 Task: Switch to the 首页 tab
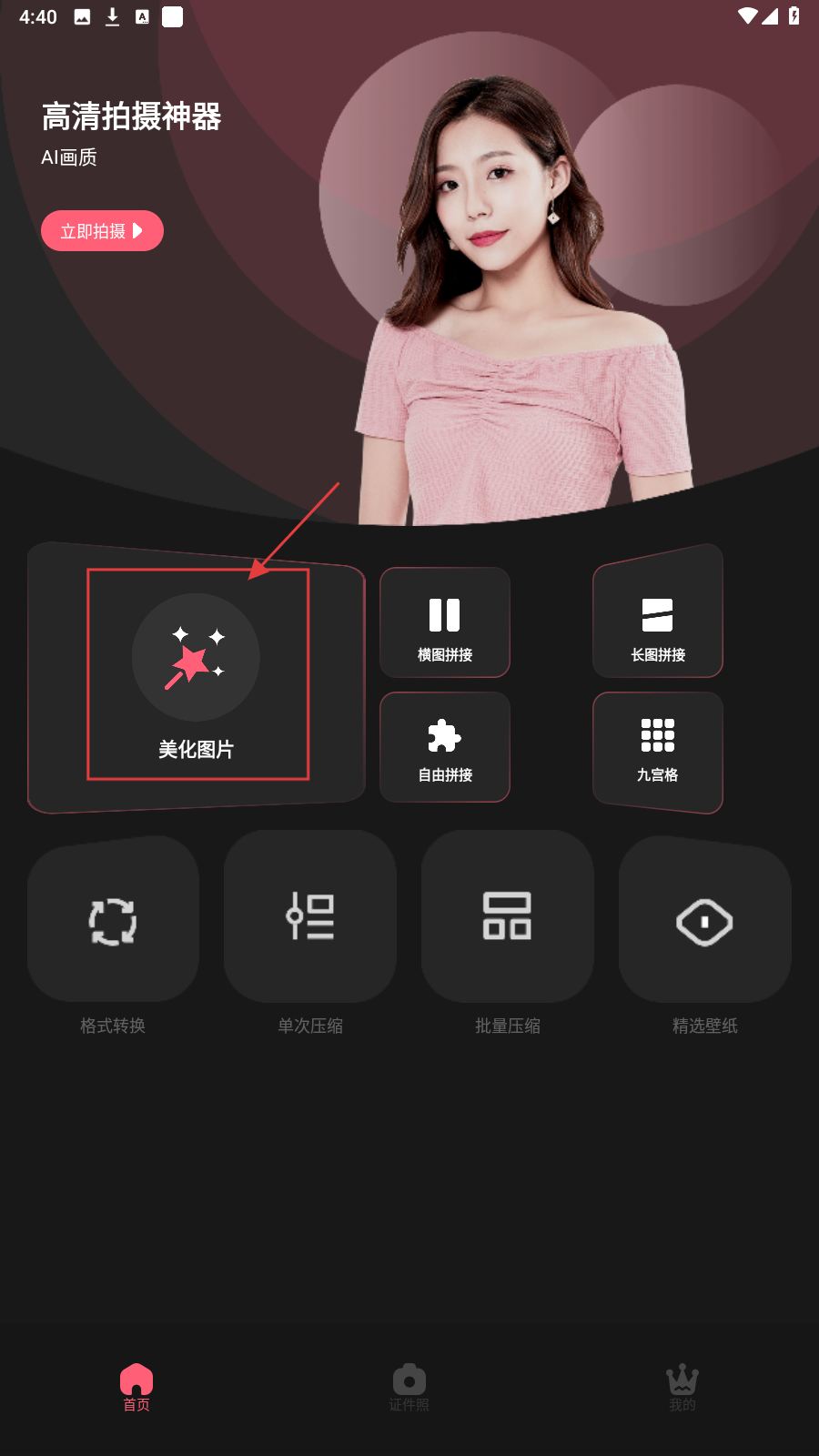click(136, 1387)
